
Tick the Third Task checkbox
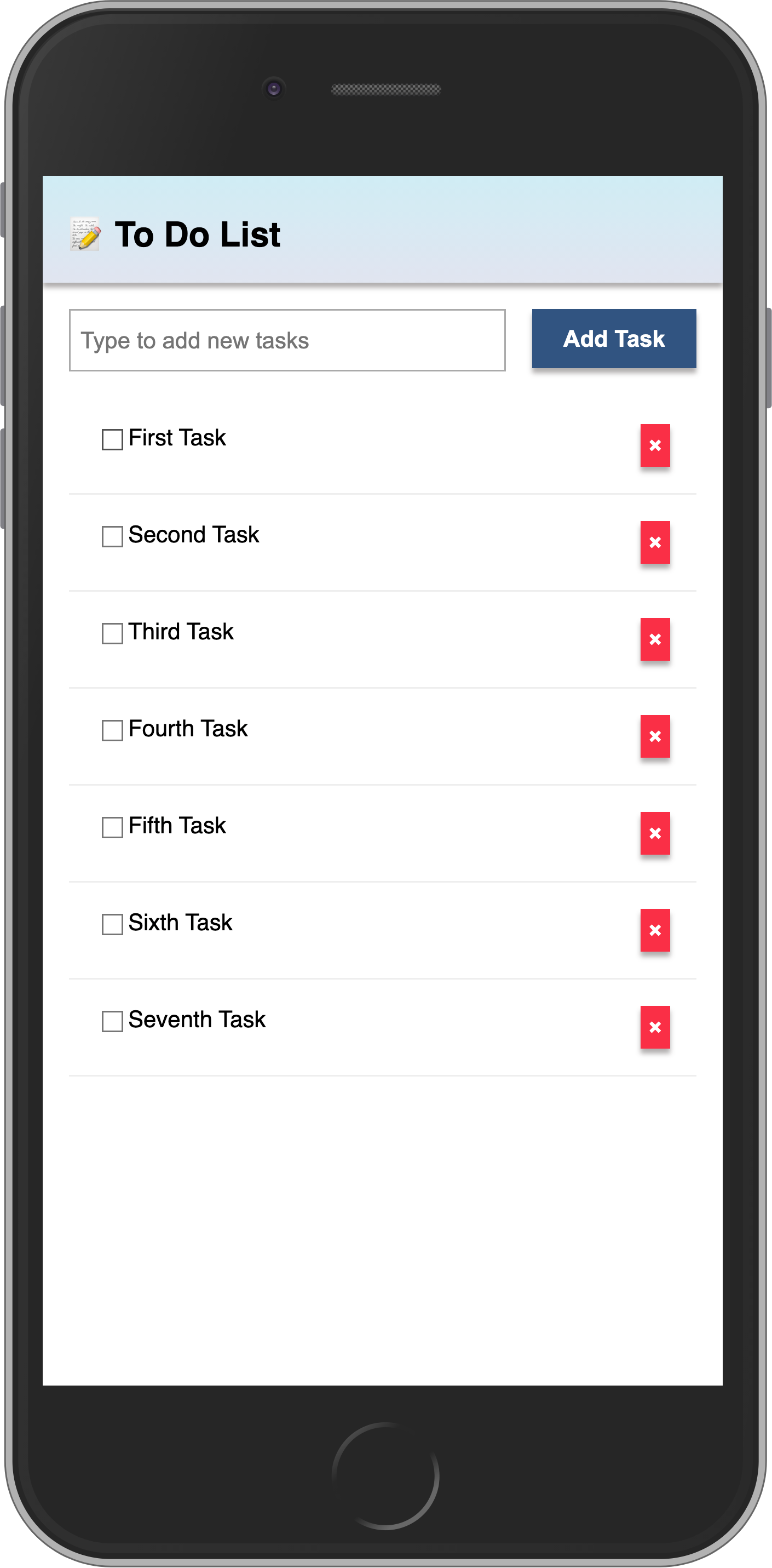[112, 633]
